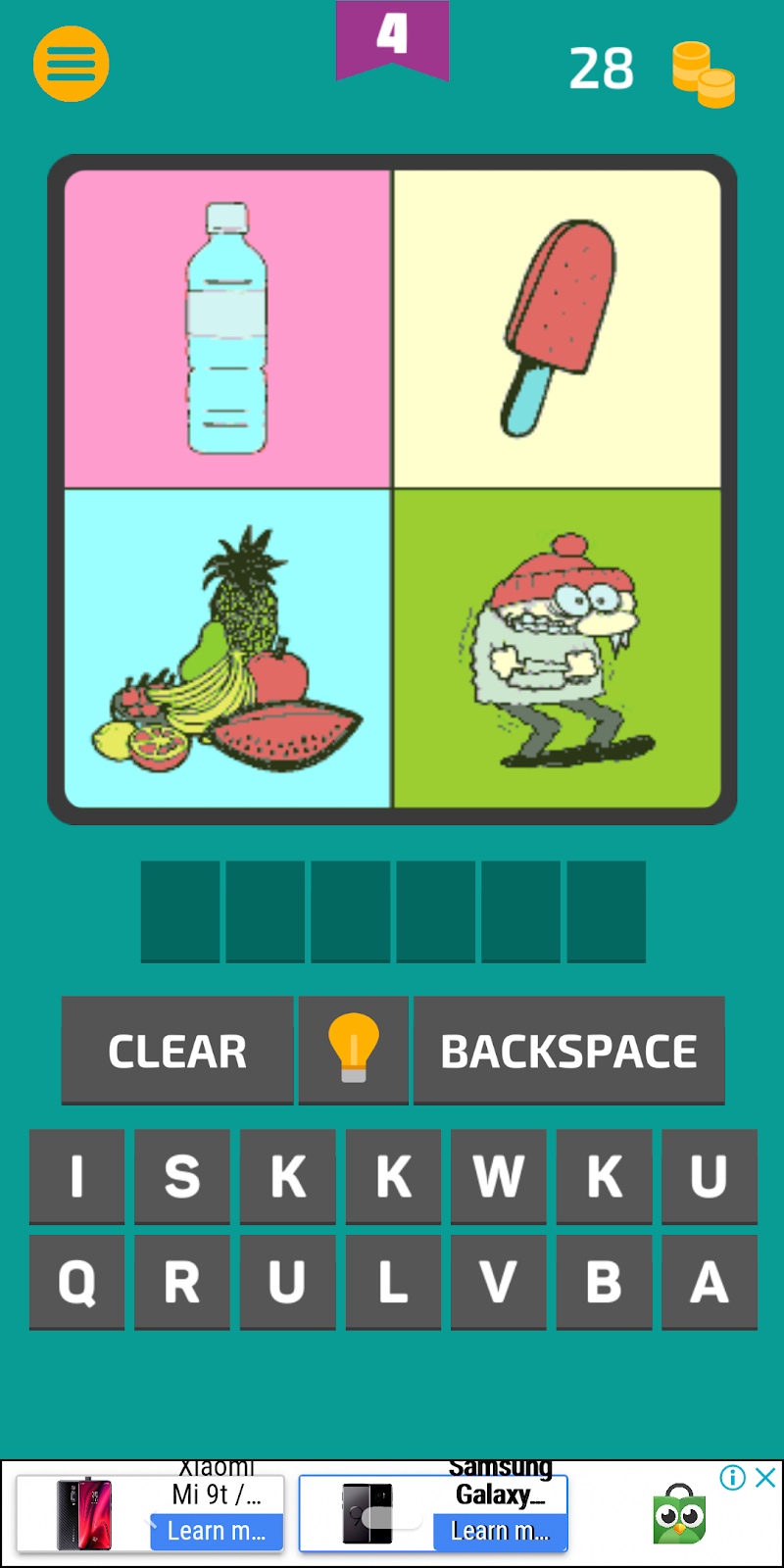Image resolution: width=784 pixels, height=1568 pixels.
Task: Dismiss the ad with the X icon
Action: [764, 1478]
